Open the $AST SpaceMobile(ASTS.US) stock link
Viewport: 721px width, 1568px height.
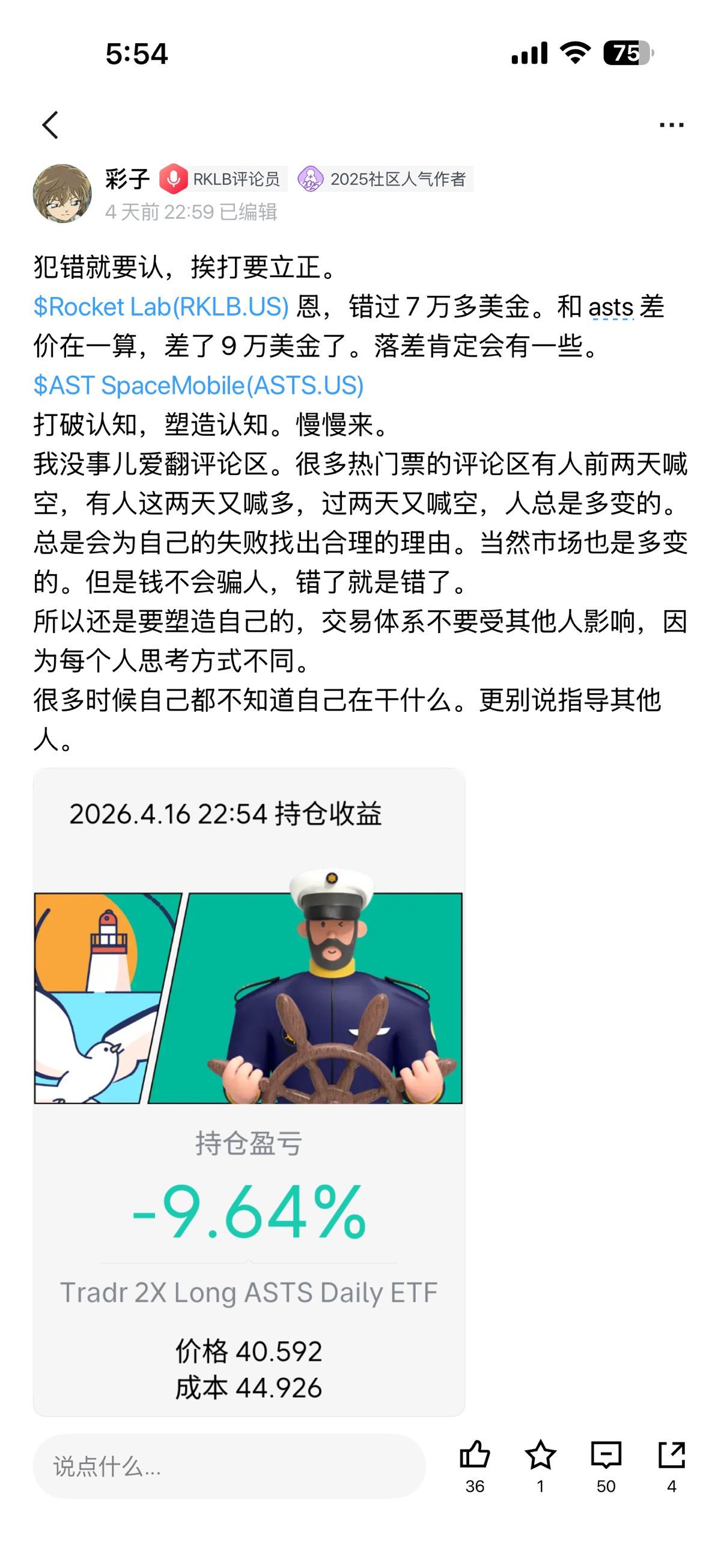198,386
